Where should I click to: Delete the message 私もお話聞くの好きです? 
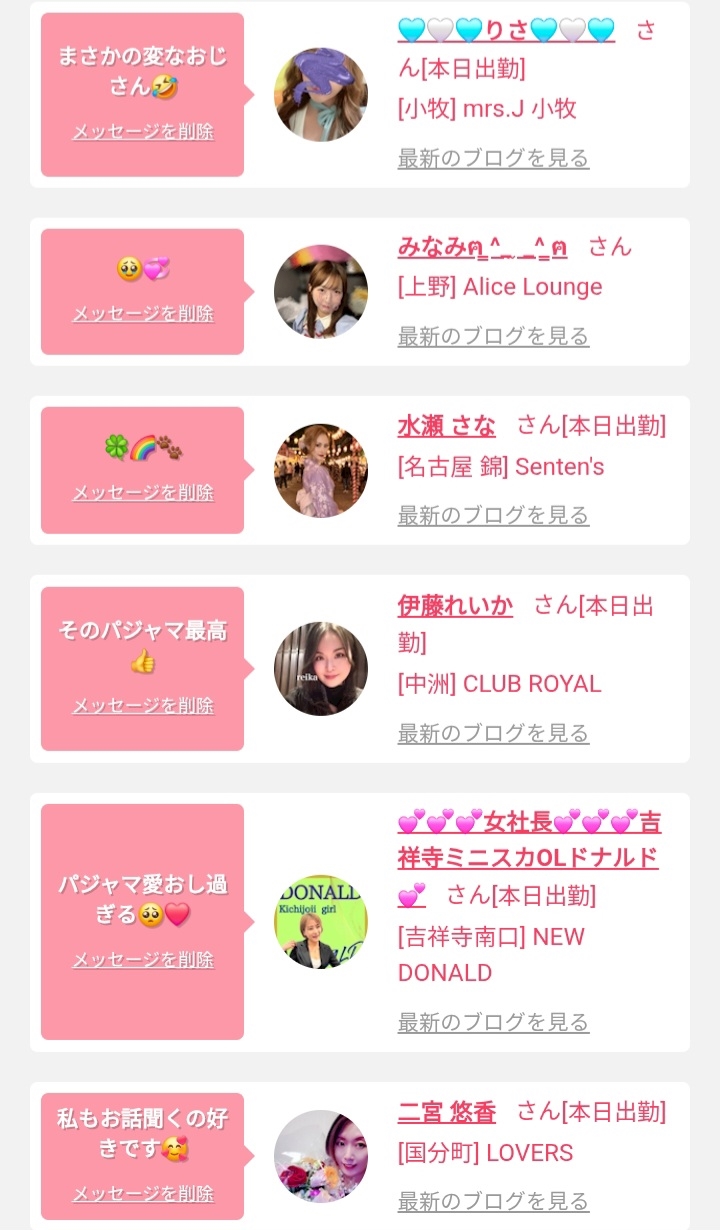[143, 1194]
